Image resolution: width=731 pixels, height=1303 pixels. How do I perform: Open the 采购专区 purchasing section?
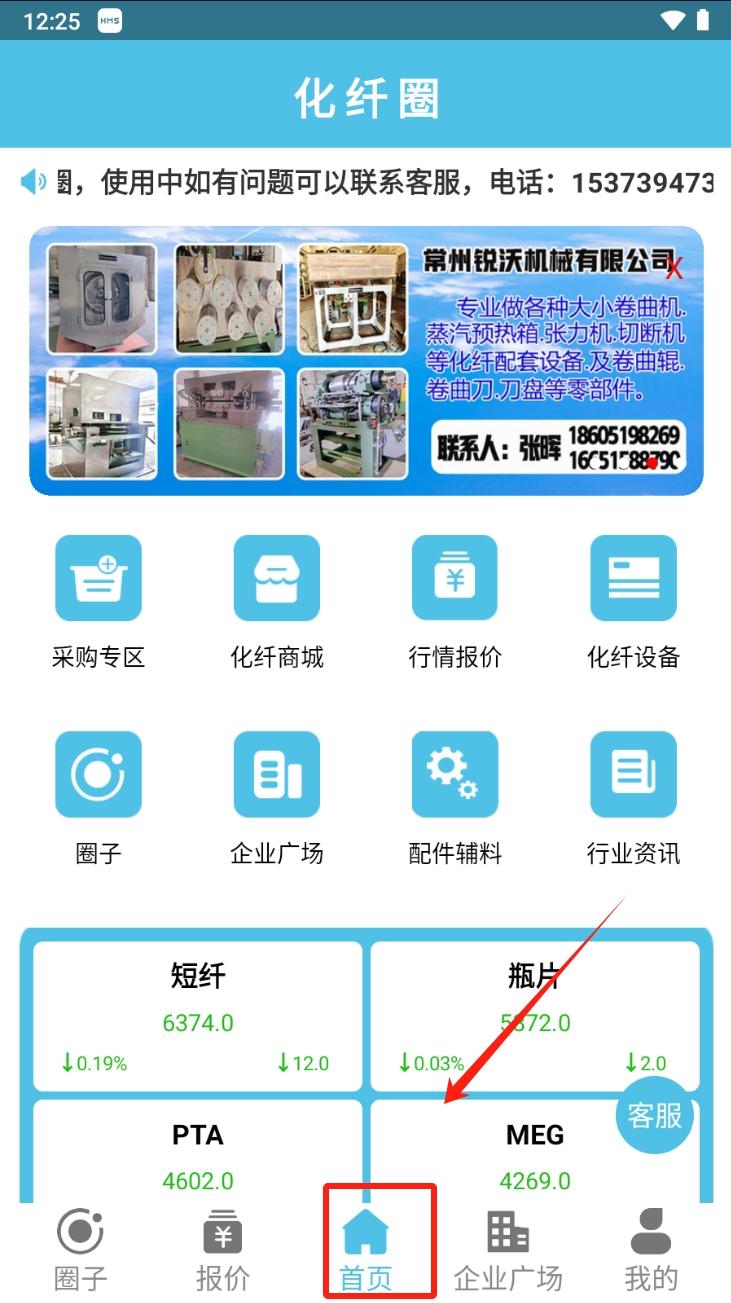(x=98, y=600)
